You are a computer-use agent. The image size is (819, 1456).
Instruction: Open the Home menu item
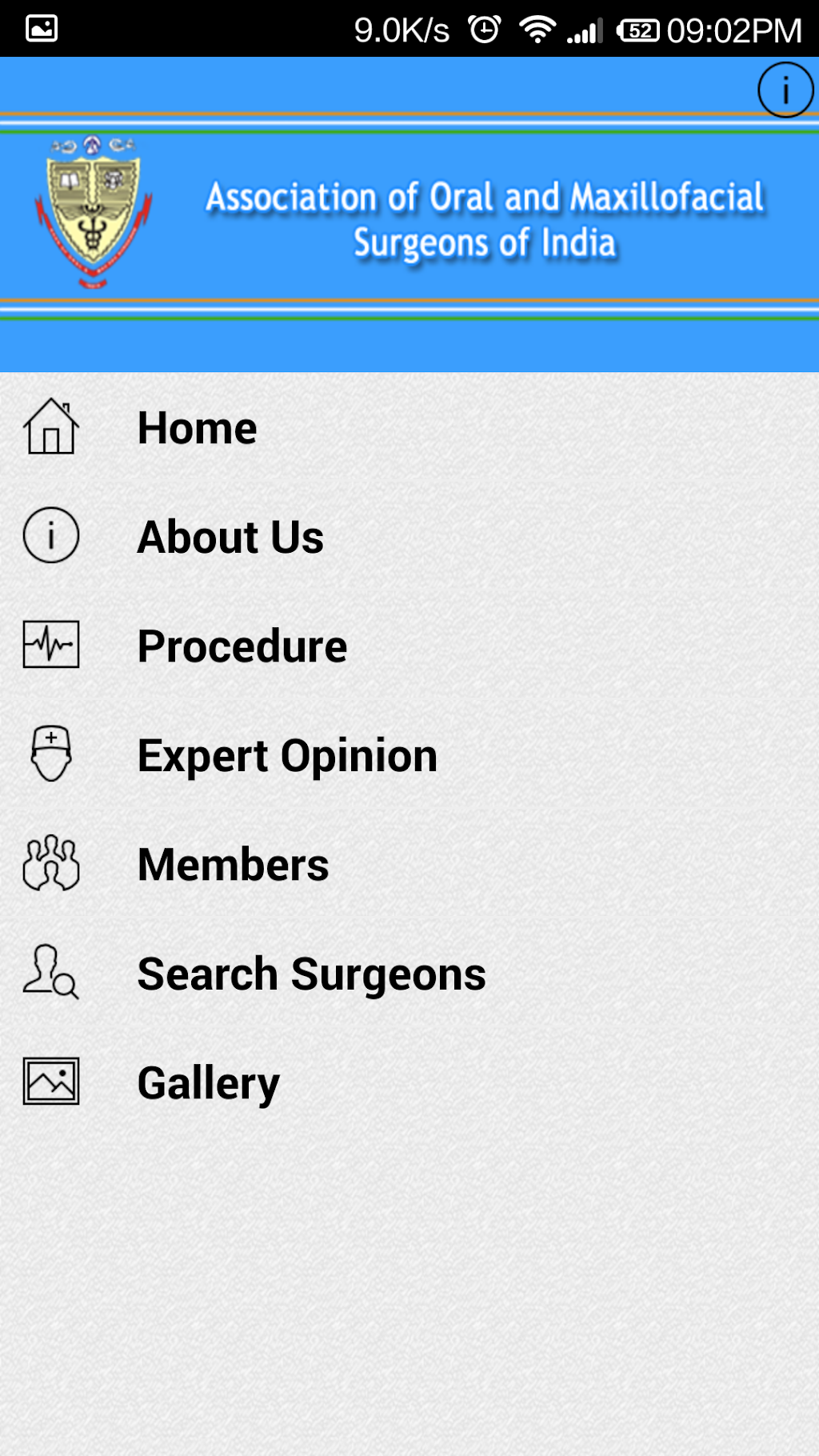(197, 428)
